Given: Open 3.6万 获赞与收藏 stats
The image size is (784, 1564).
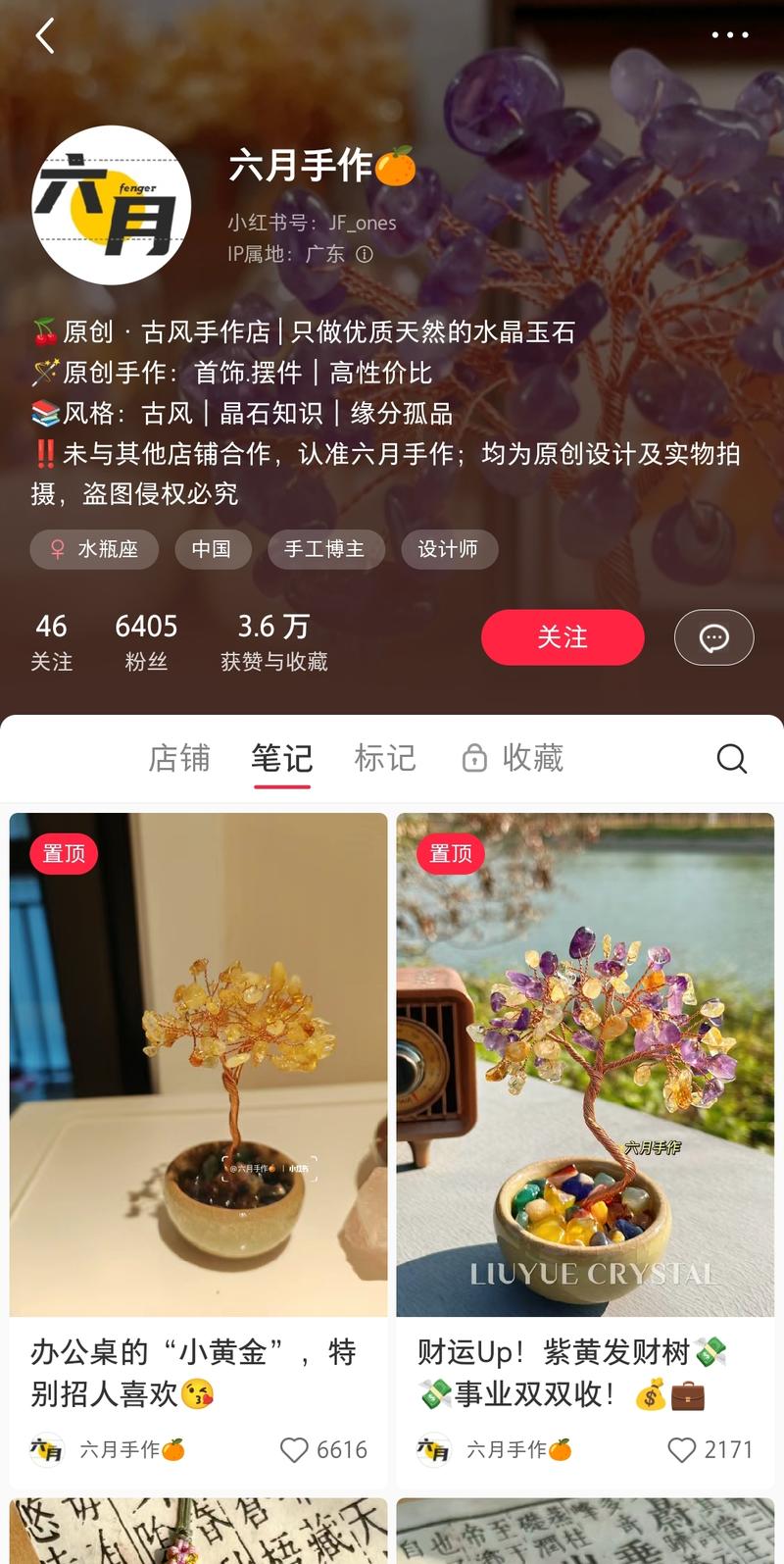Looking at the screenshot, I should (274, 642).
